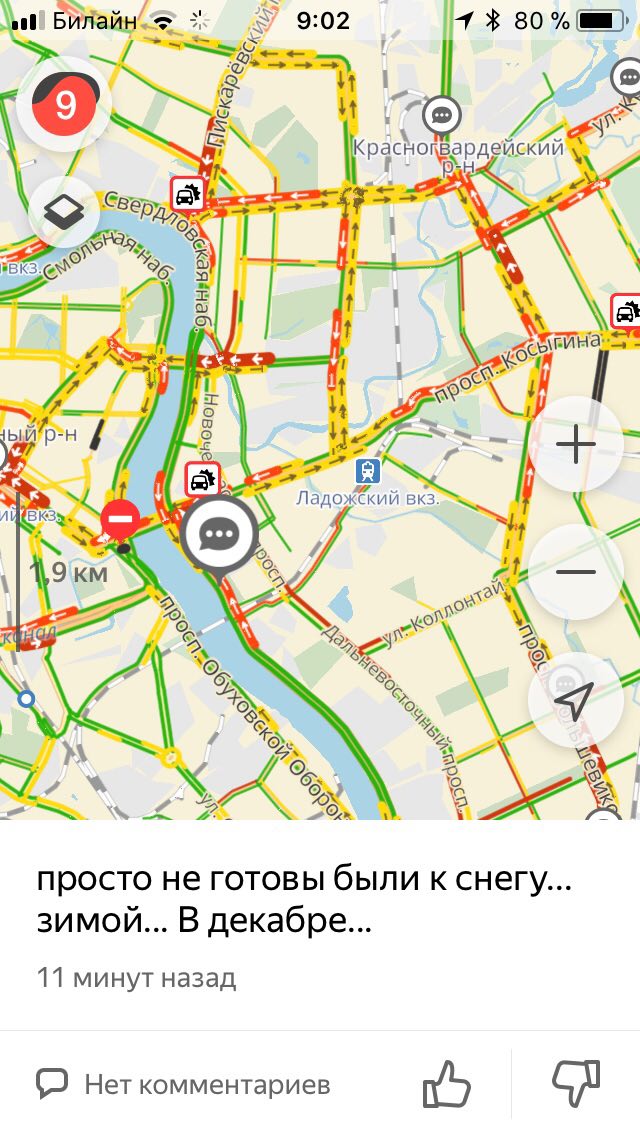Open the accident marker near Свердловская наб.

click(187, 193)
